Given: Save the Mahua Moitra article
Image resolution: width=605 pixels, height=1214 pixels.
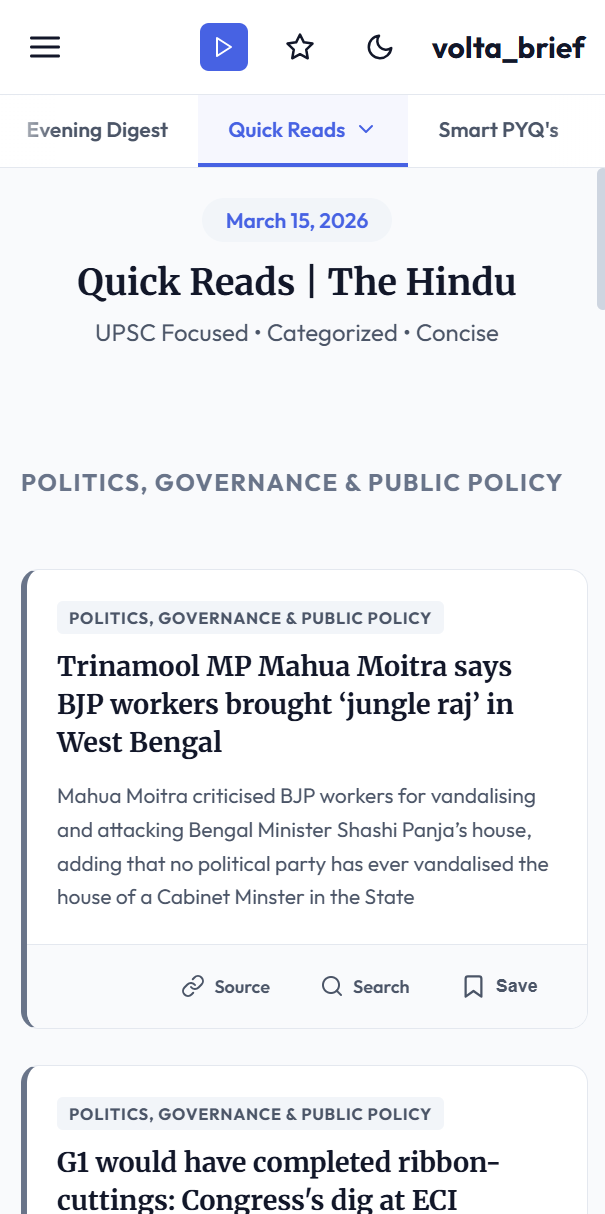Looking at the screenshot, I should (500, 986).
